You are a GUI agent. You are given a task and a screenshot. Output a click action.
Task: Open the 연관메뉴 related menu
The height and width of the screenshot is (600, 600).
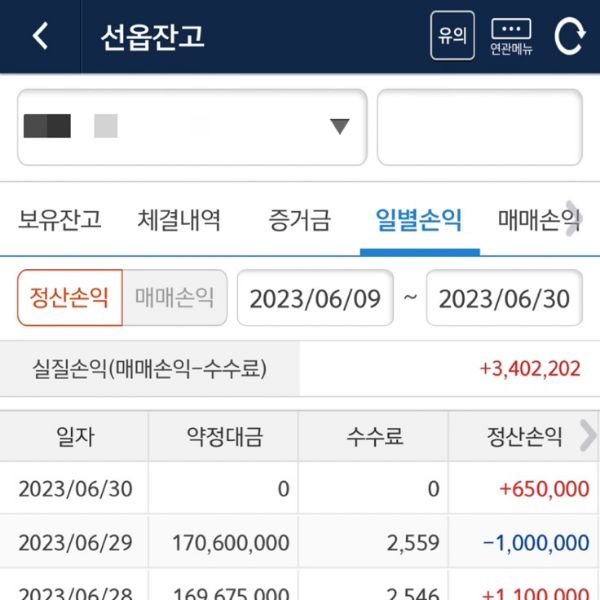coord(511,37)
